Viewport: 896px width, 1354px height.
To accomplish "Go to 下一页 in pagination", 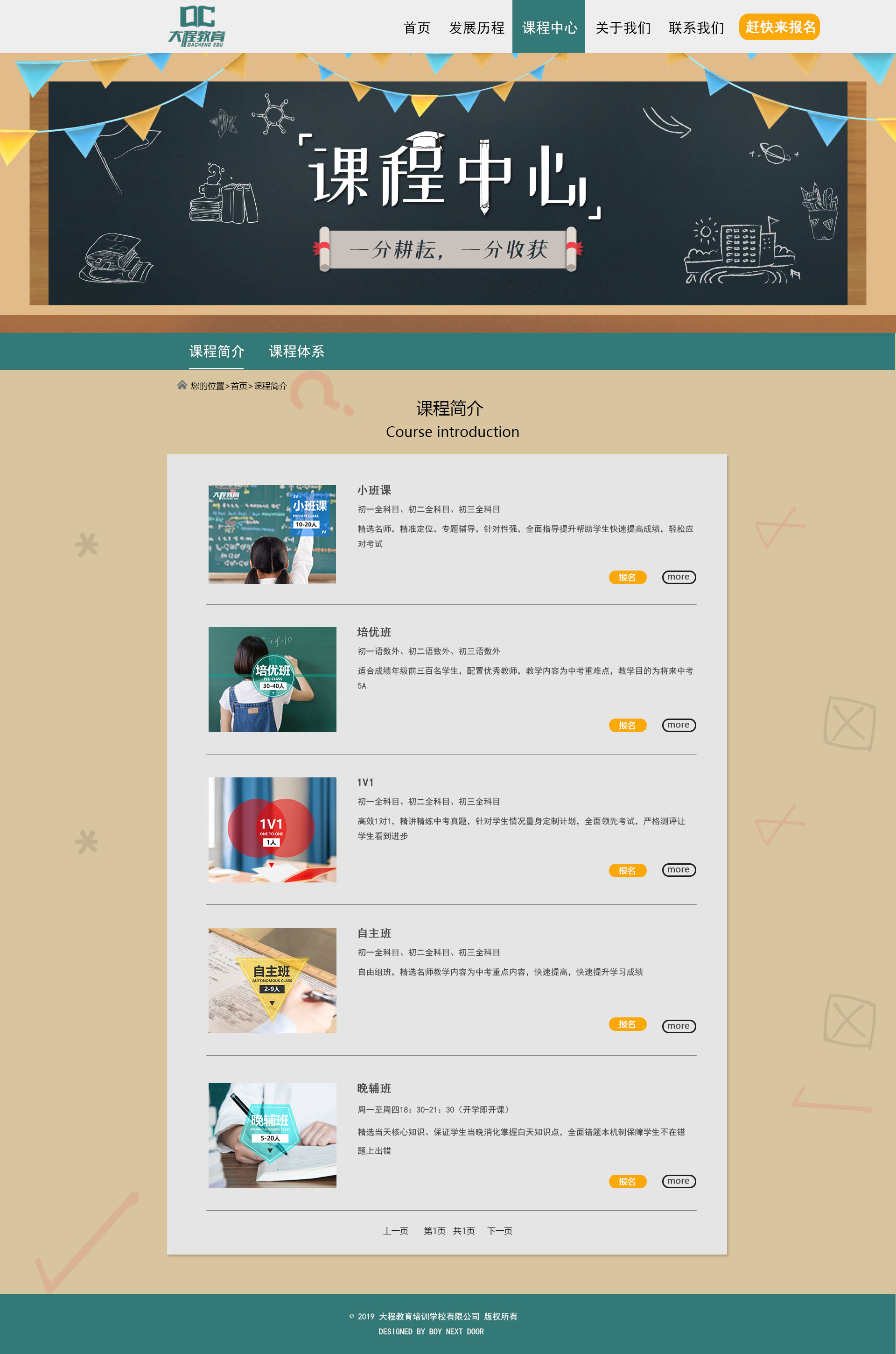I will tap(499, 1231).
